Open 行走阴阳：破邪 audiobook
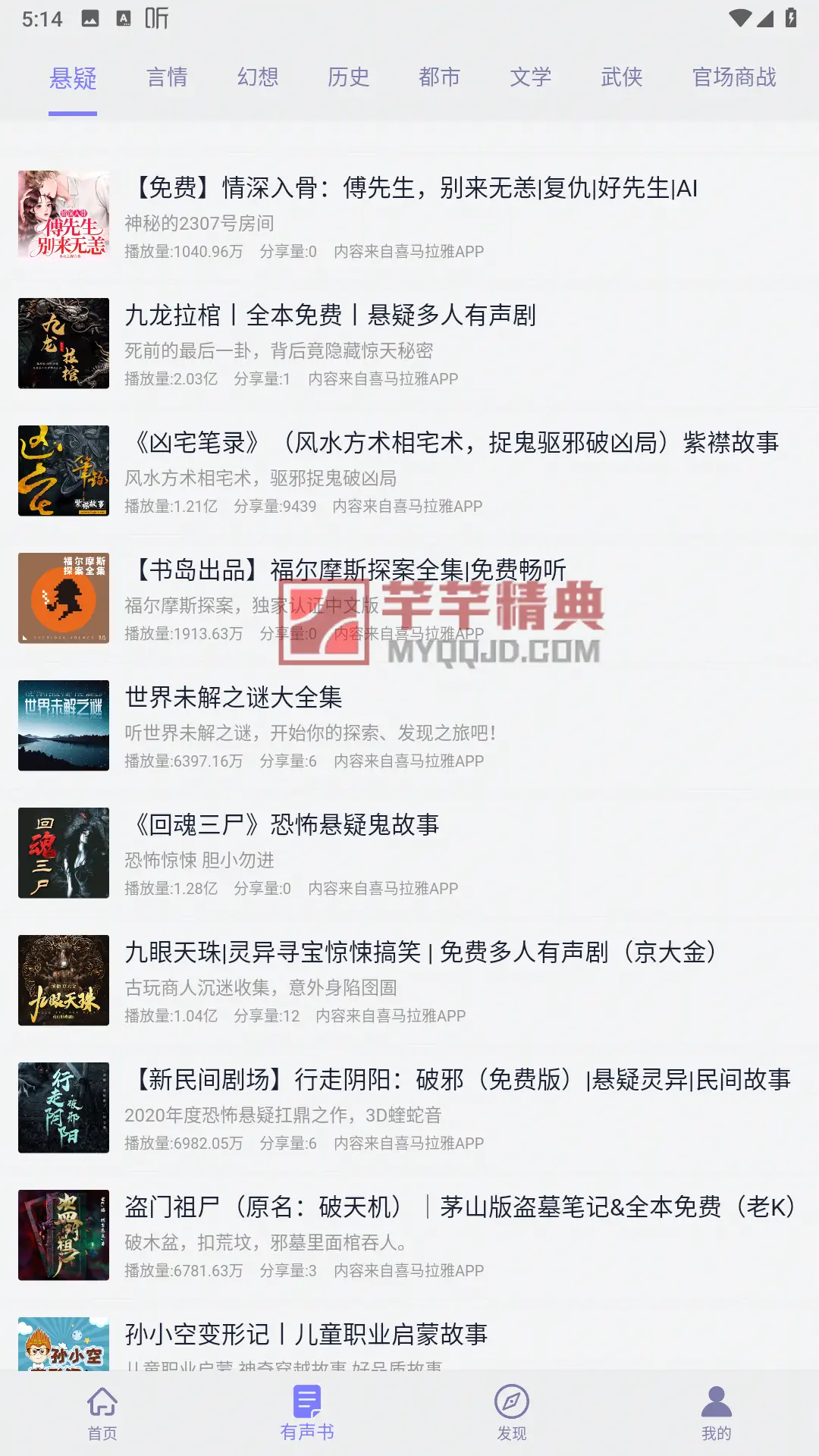 (409, 1108)
